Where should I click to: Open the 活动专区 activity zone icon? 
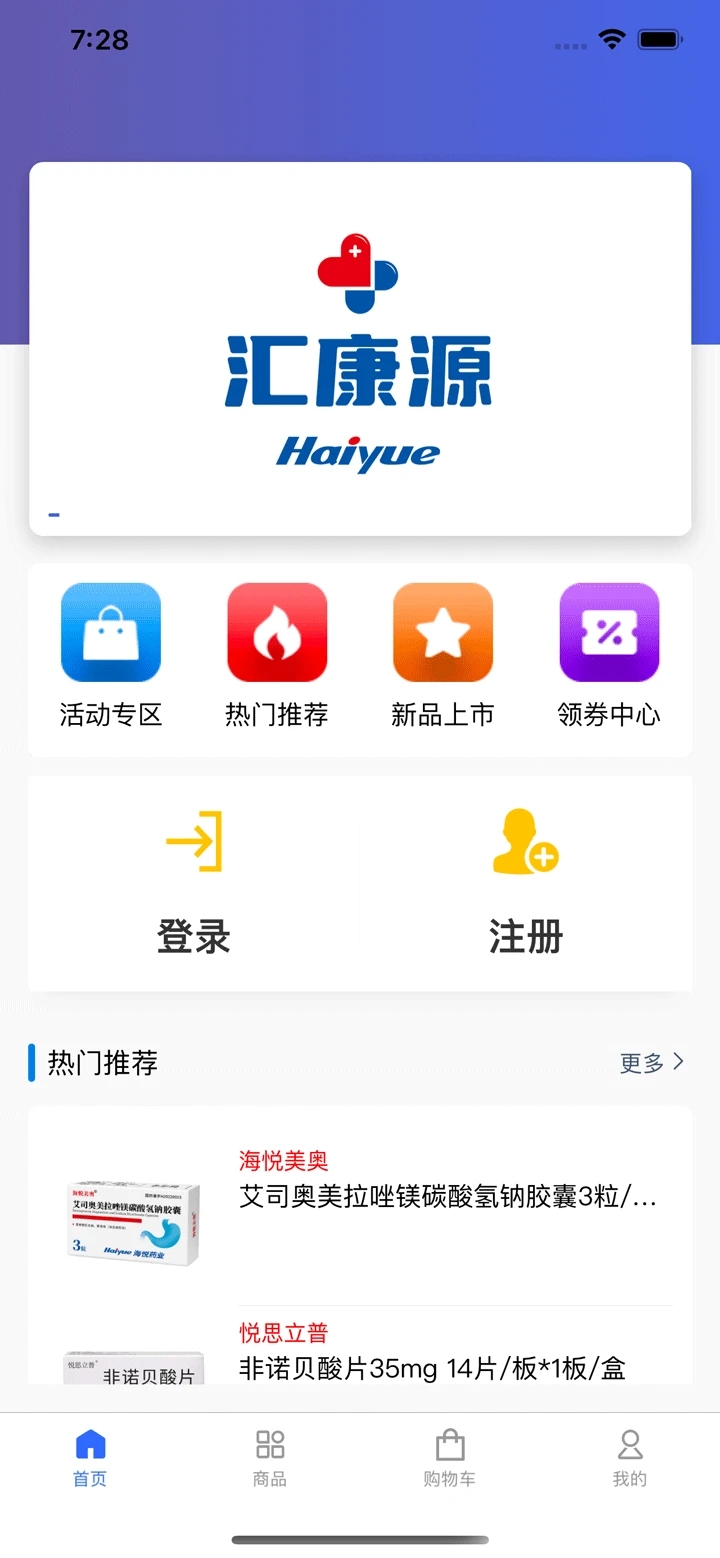[110, 632]
